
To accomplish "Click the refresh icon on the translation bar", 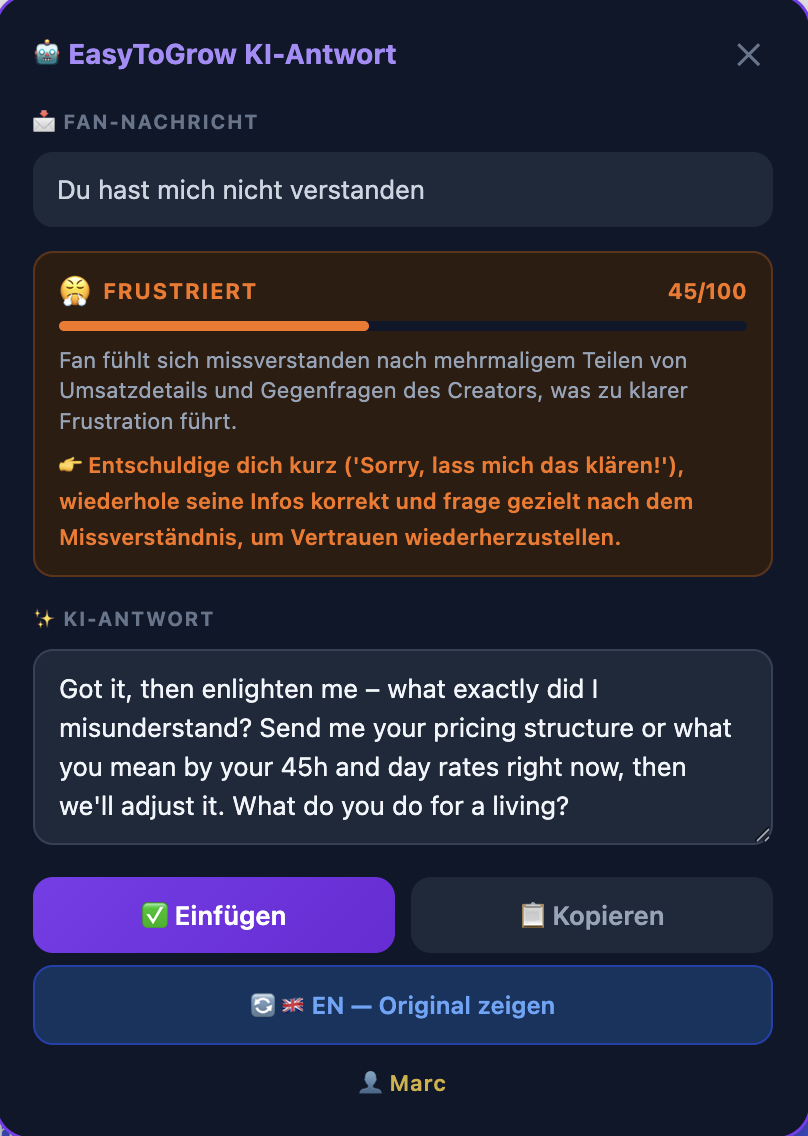I will 262,1005.
